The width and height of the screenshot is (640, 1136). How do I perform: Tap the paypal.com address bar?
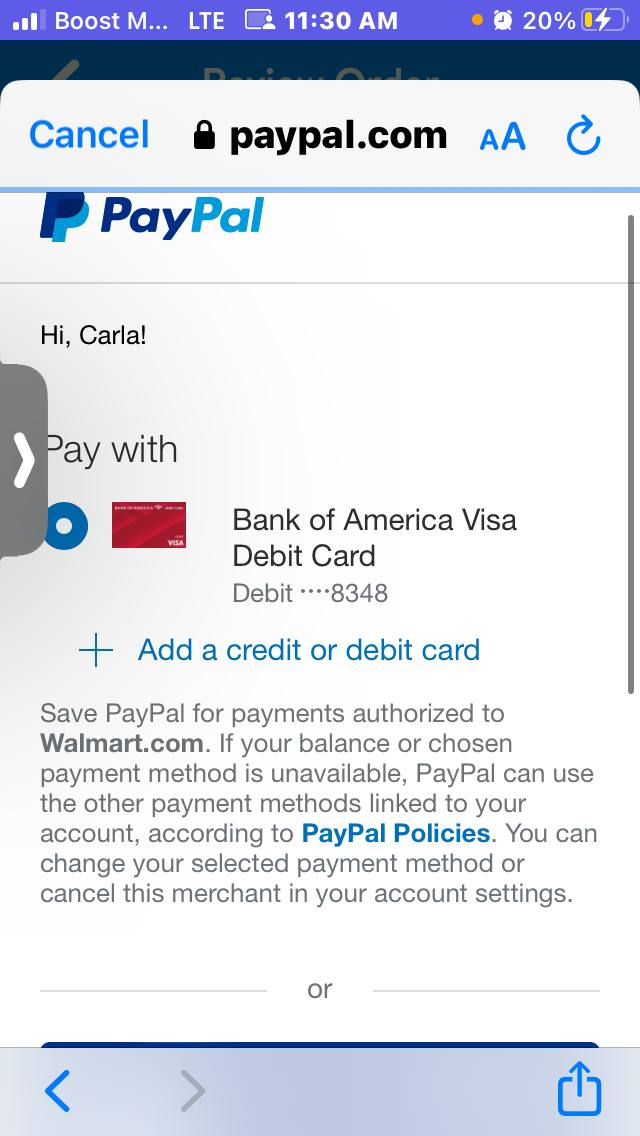coord(320,136)
